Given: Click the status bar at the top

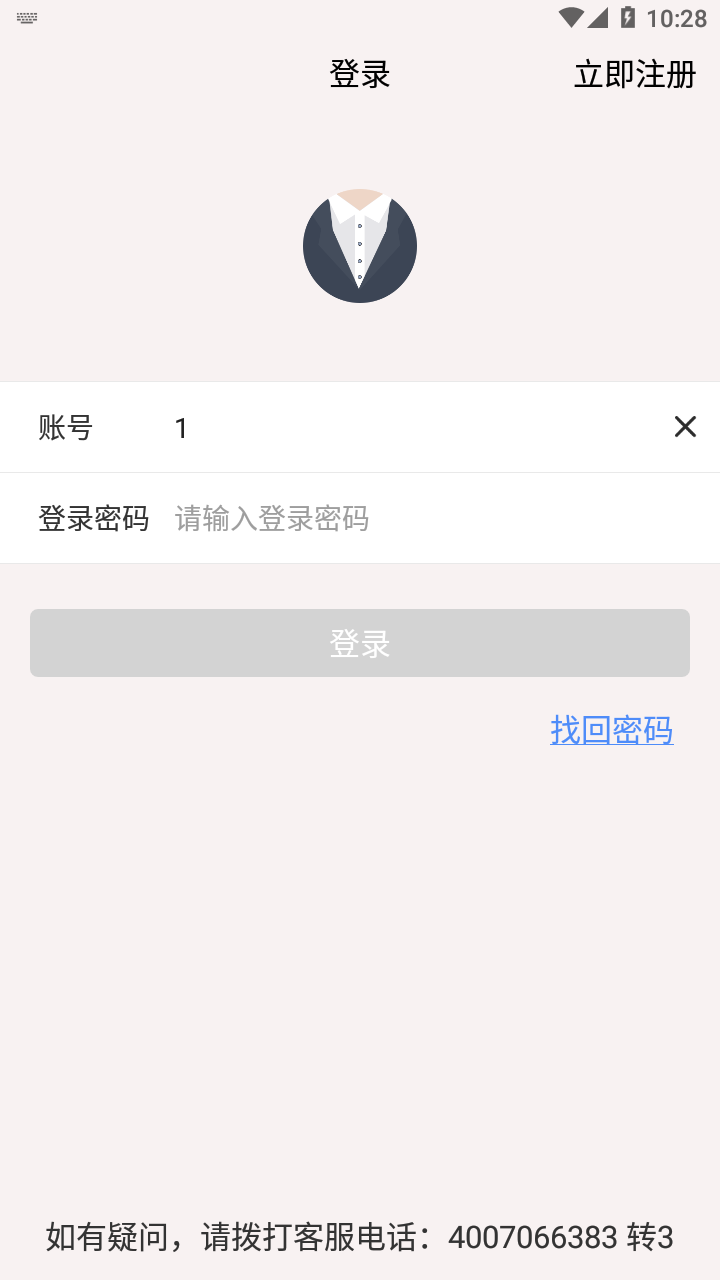Looking at the screenshot, I should click(360, 15).
